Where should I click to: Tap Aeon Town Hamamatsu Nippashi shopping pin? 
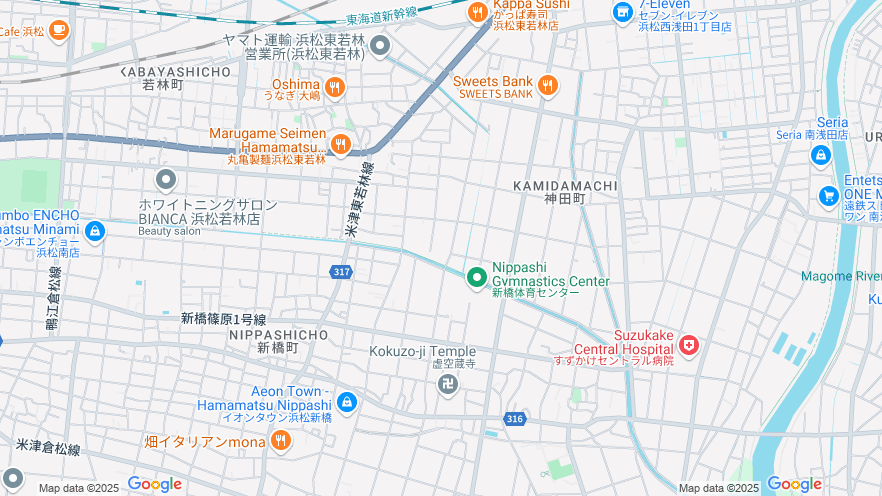[x=347, y=401]
